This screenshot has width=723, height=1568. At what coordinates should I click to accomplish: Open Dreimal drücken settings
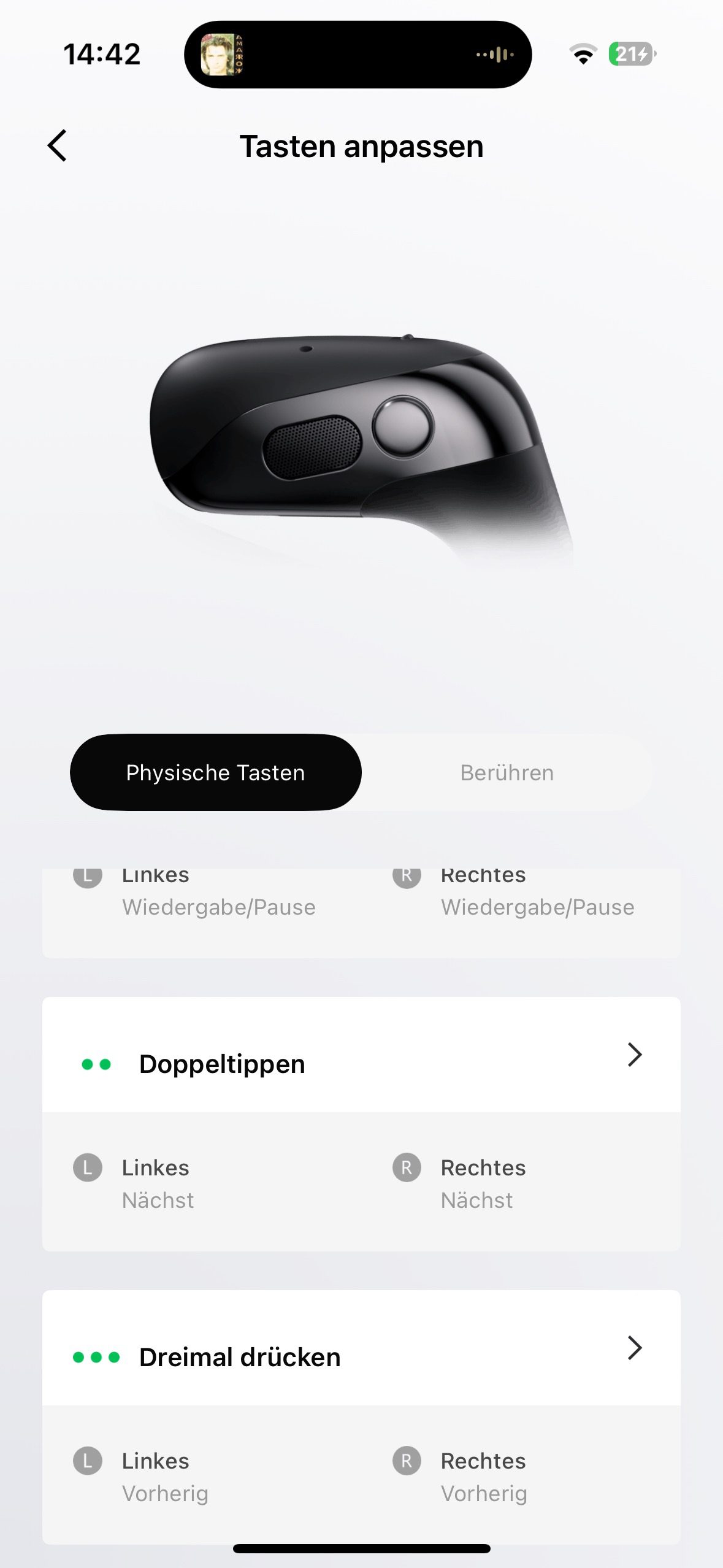click(361, 1348)
